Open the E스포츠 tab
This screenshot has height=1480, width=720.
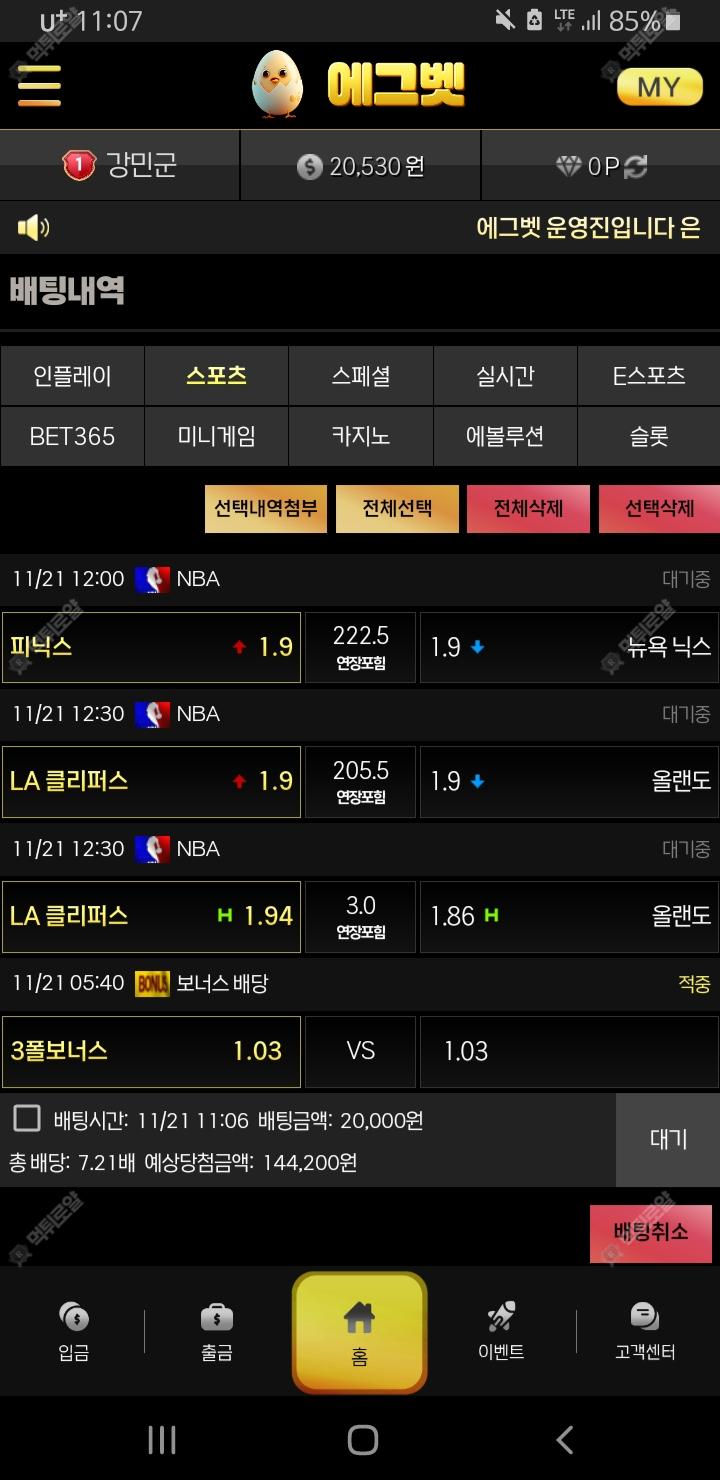pos(649,376)
